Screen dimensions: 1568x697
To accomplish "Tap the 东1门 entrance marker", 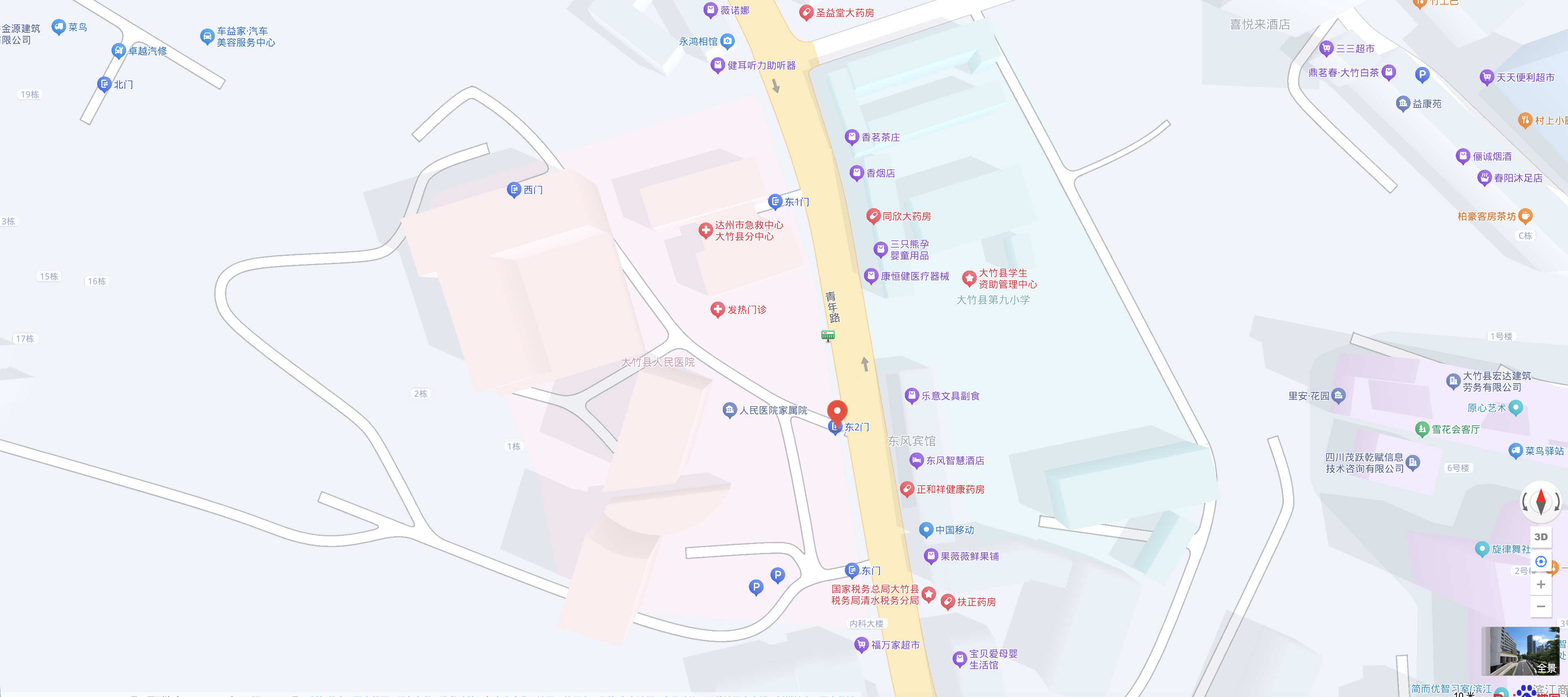I will click(x=775, y=201).
